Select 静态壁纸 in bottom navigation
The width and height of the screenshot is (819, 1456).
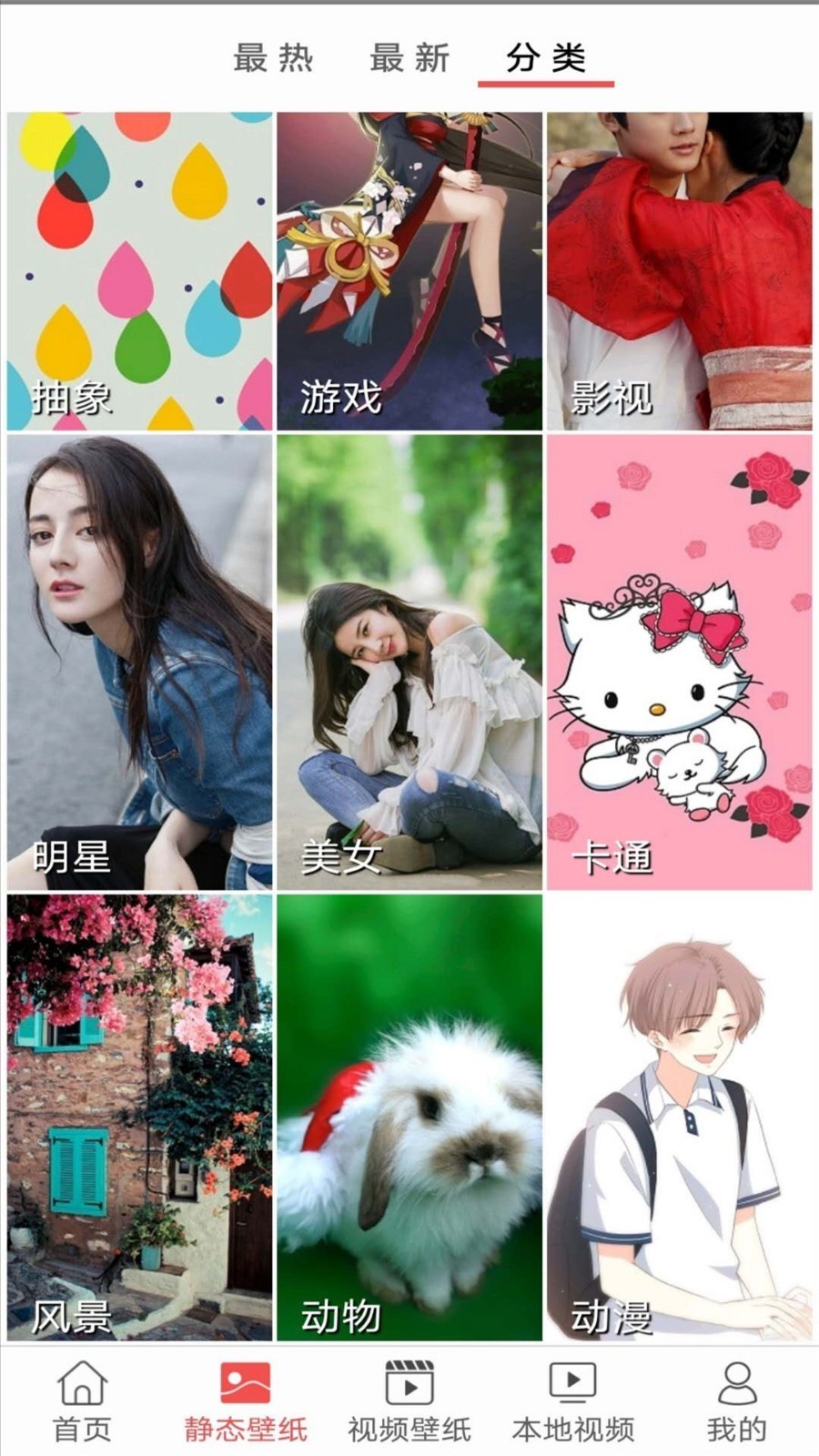click(246, 1401)
